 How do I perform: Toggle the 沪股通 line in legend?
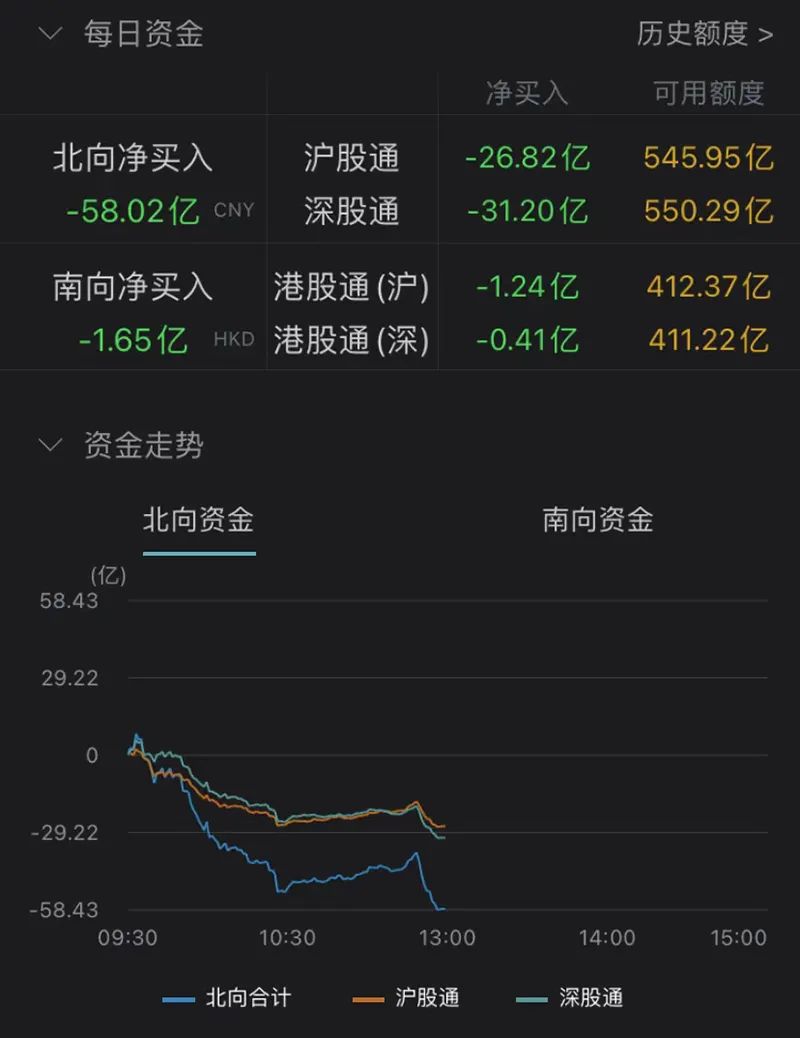406,997
